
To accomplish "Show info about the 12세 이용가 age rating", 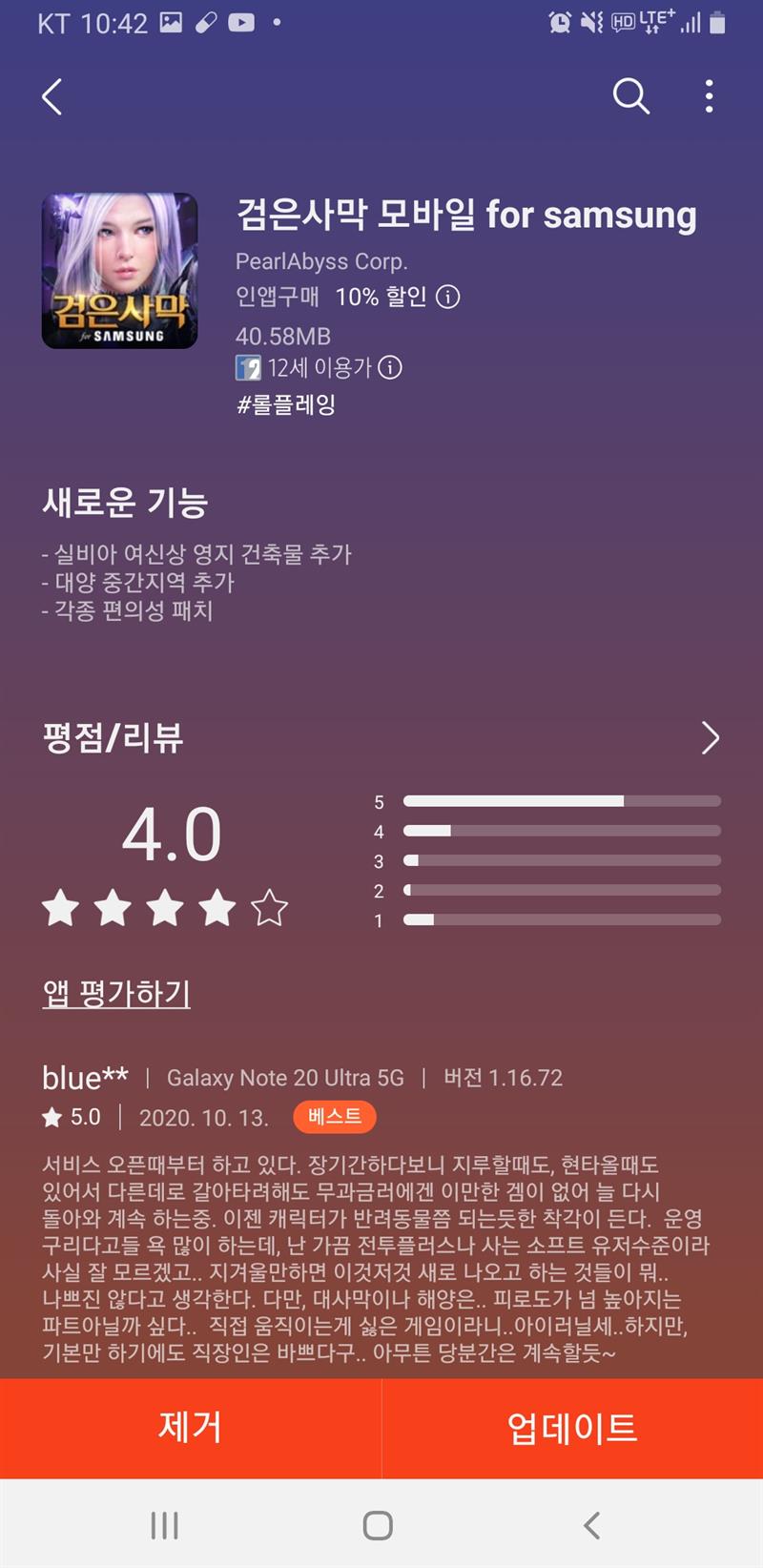I will (390, 367).
